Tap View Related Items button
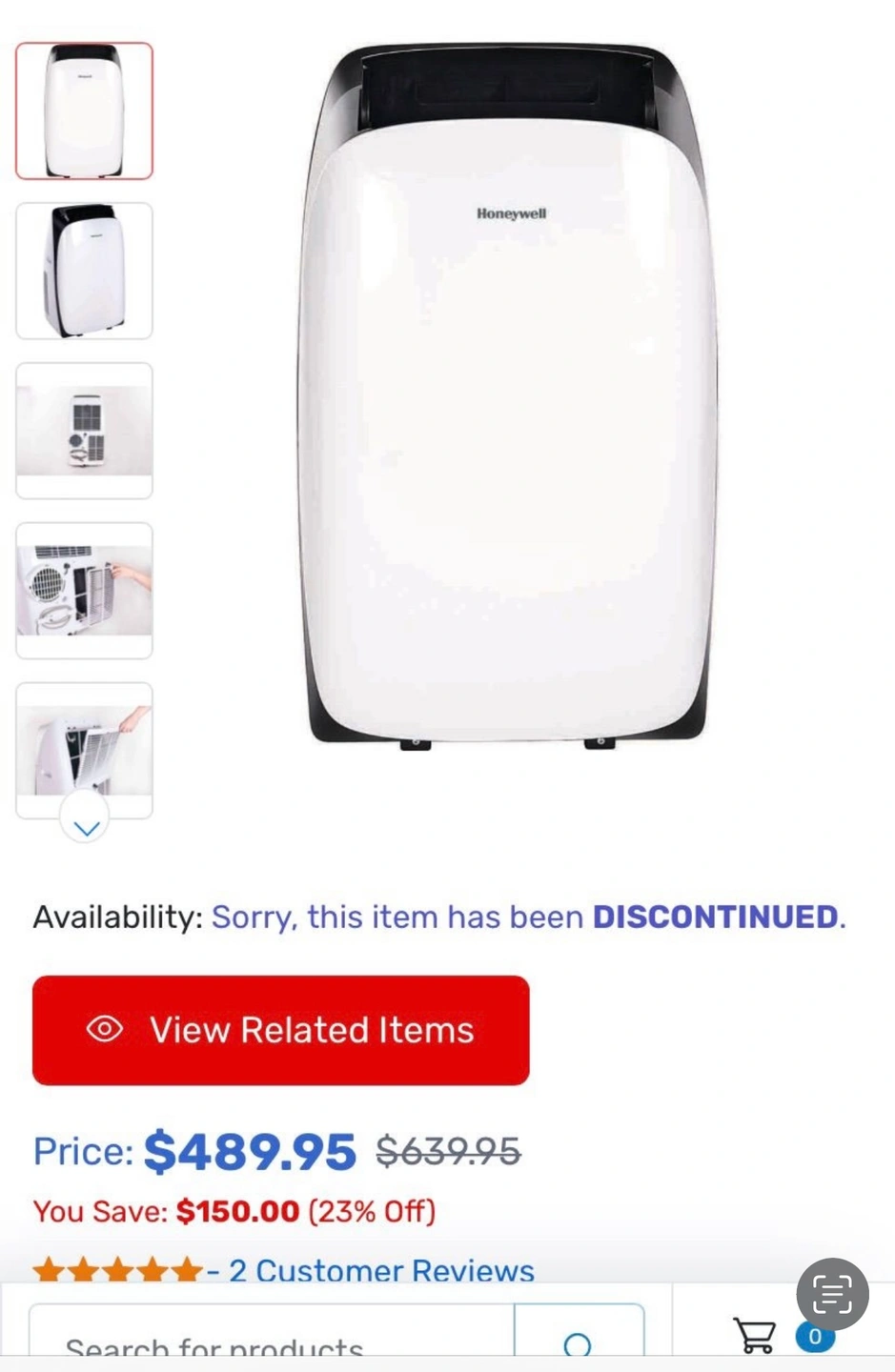Image resolution: width=895 pixels, height=1372 pixels. [280, 1030]
